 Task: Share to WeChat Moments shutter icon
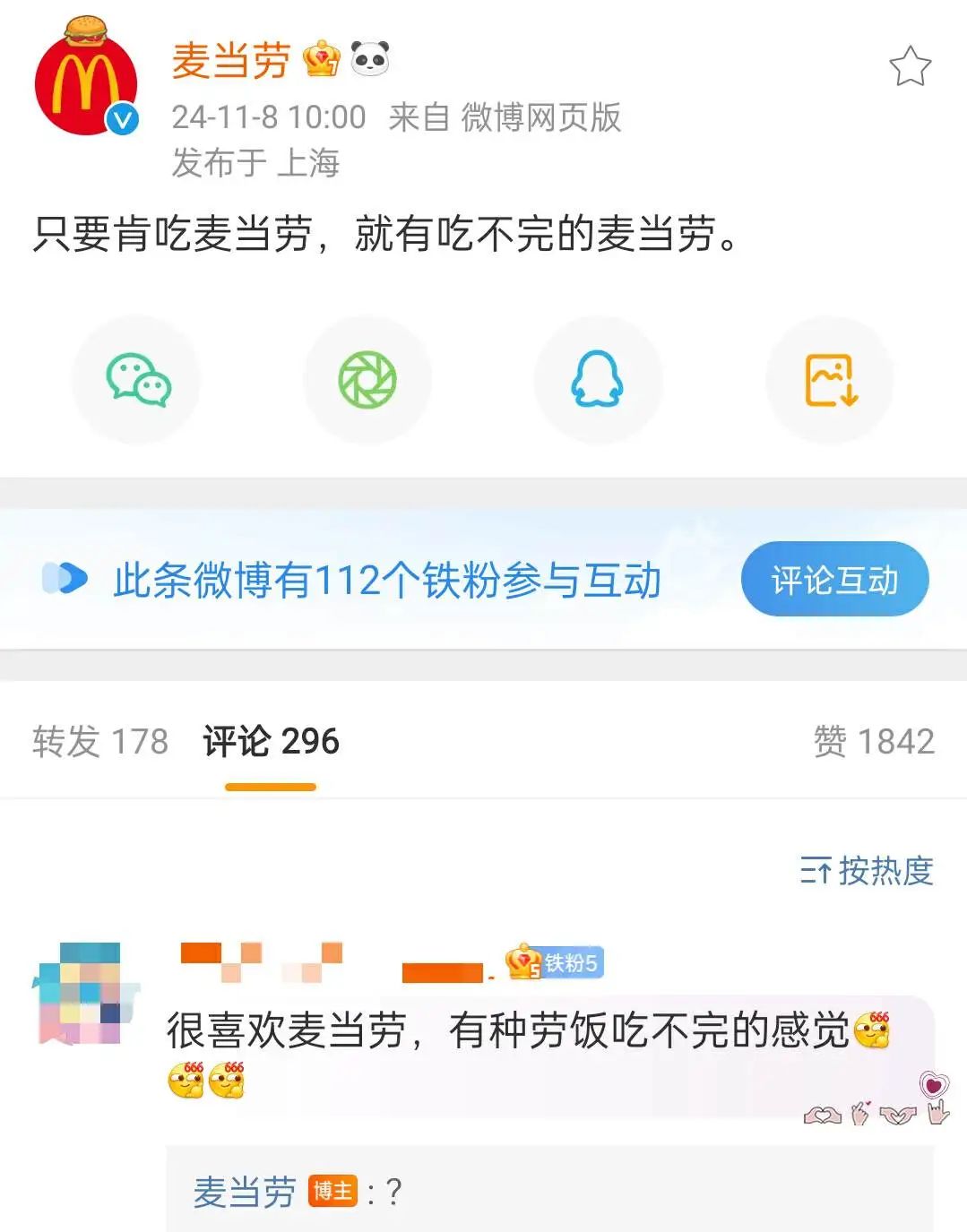(367, 380)
